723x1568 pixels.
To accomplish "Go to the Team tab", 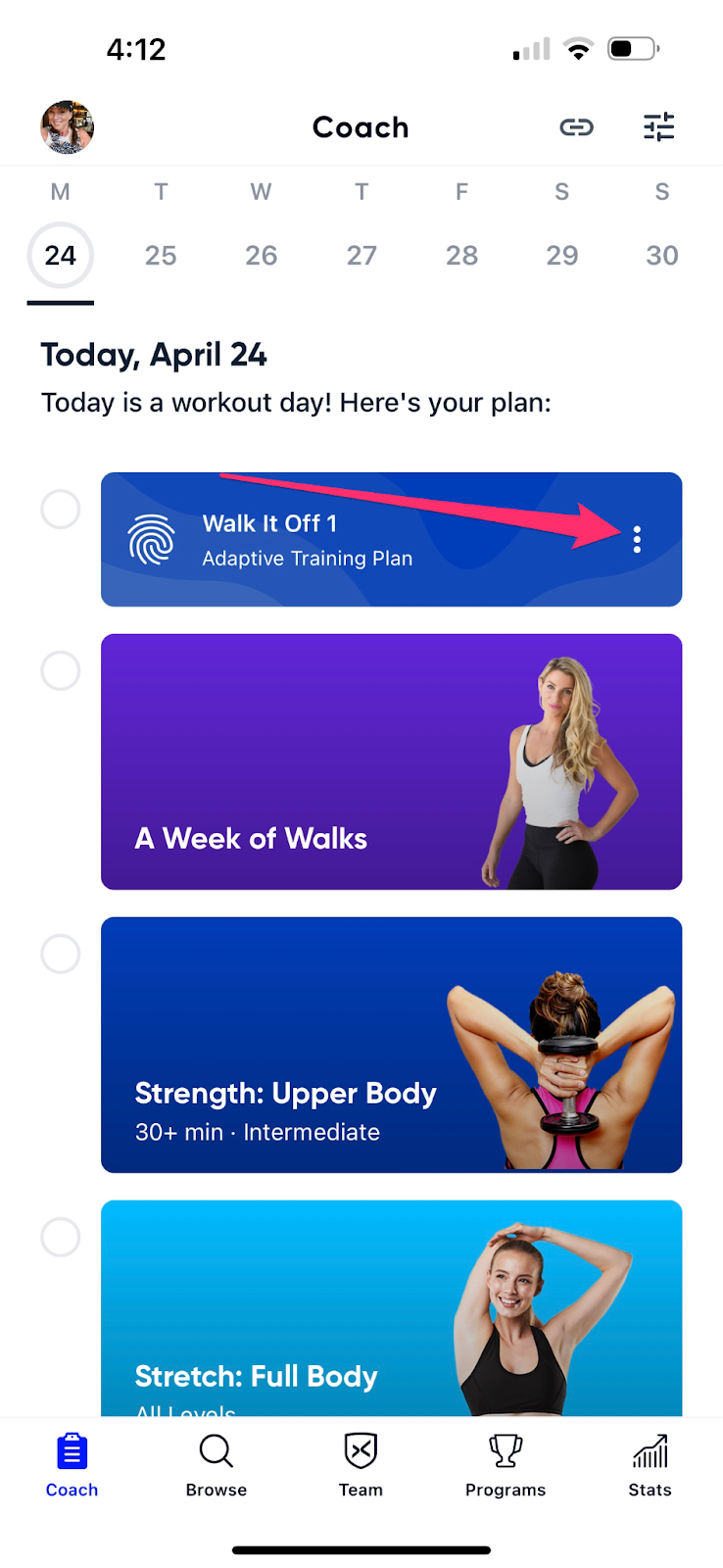I will pos(361,1465).
